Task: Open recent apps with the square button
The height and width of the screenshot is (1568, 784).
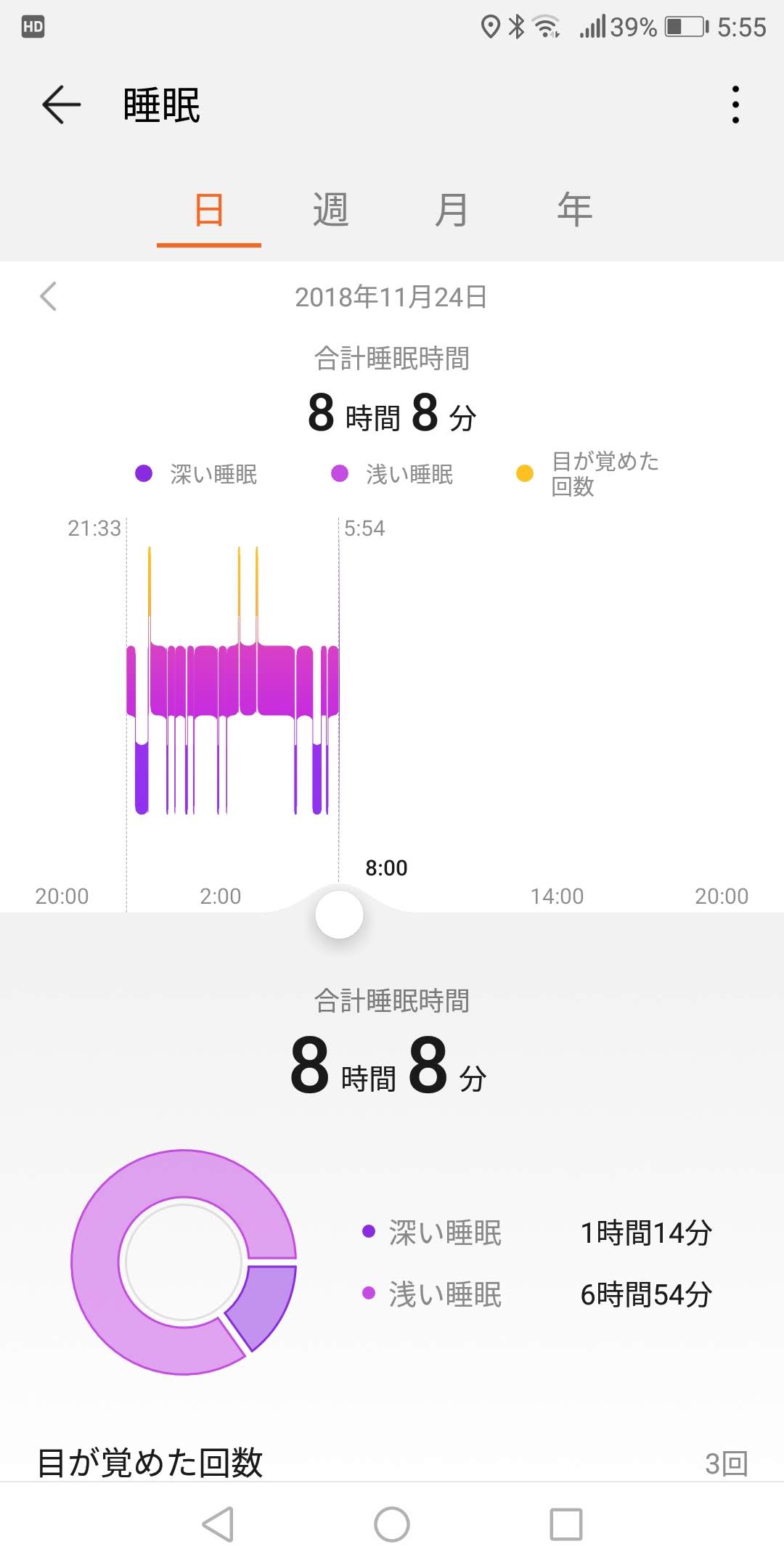Action: click(x=566, y=1524)
